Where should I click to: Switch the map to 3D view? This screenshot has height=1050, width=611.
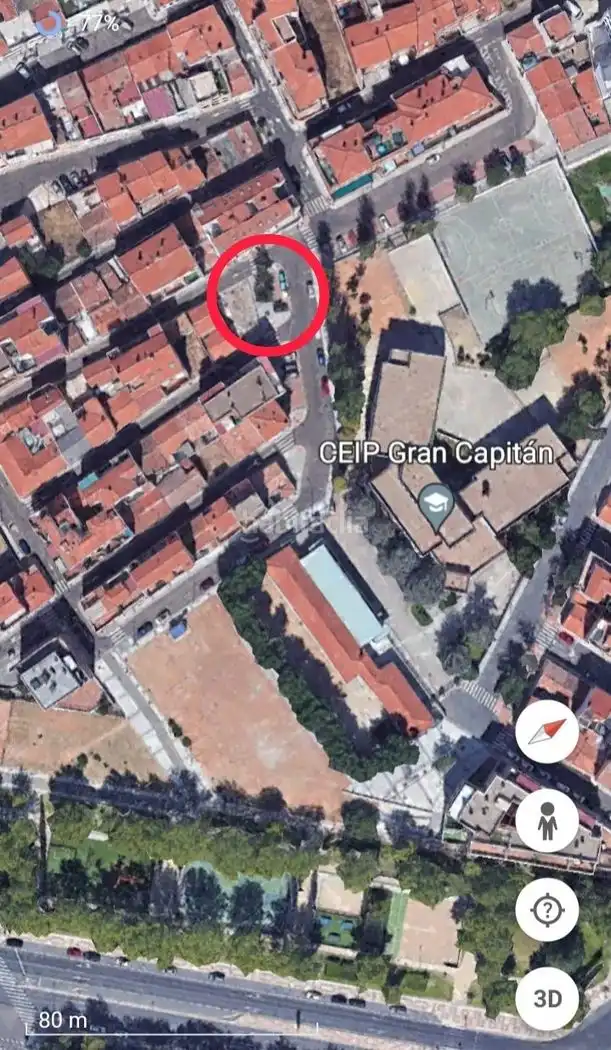pos(547,998)
